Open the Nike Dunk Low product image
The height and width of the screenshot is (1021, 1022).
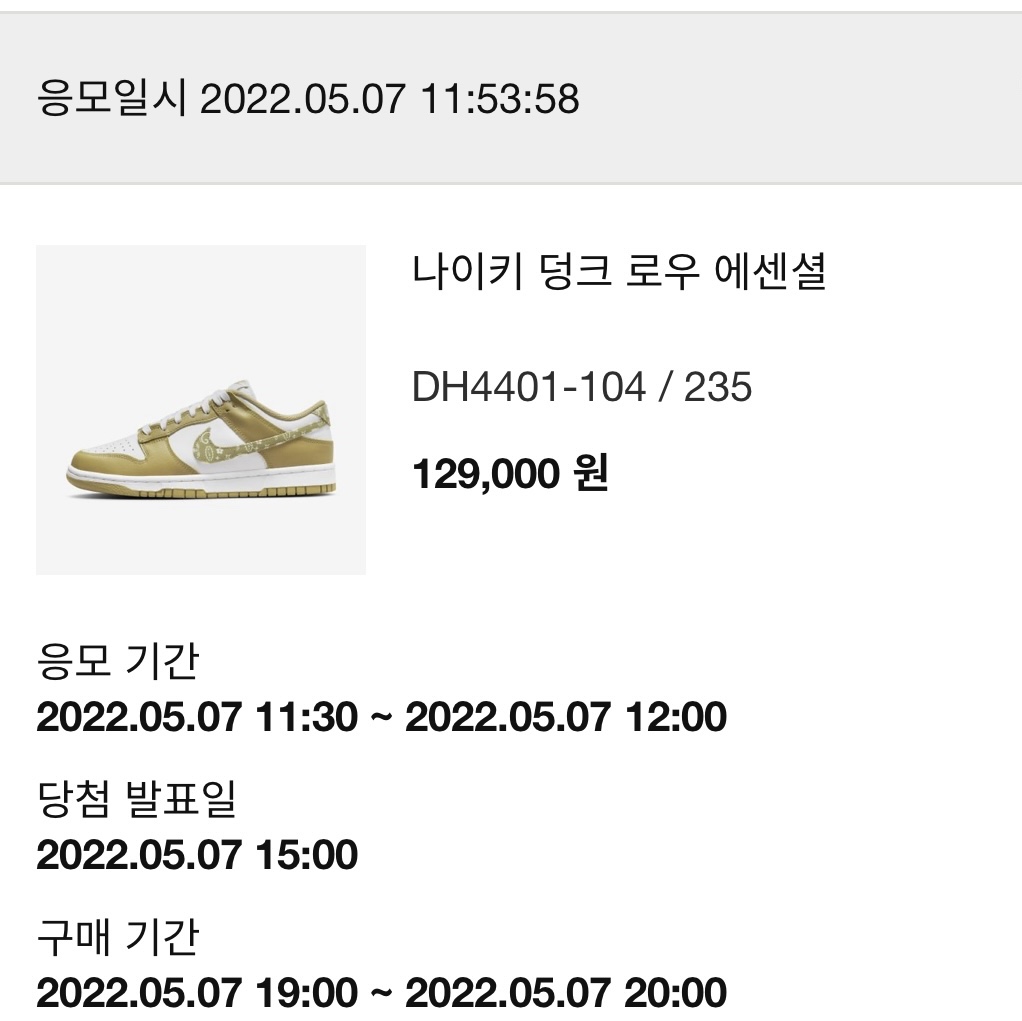coord(201,410)
